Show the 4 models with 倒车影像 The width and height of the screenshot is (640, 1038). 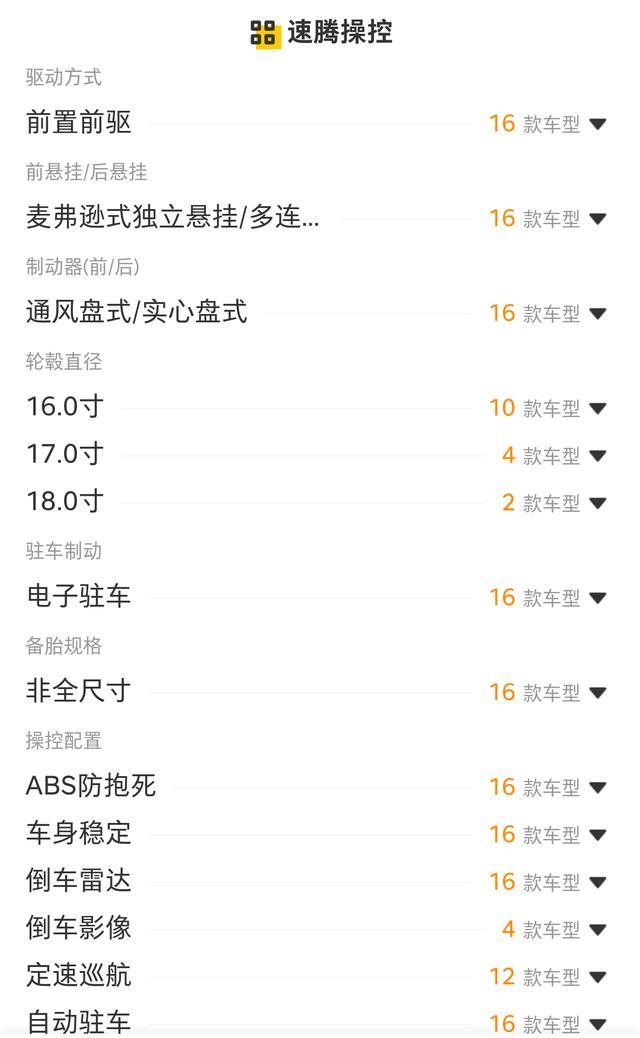[554, 929]
